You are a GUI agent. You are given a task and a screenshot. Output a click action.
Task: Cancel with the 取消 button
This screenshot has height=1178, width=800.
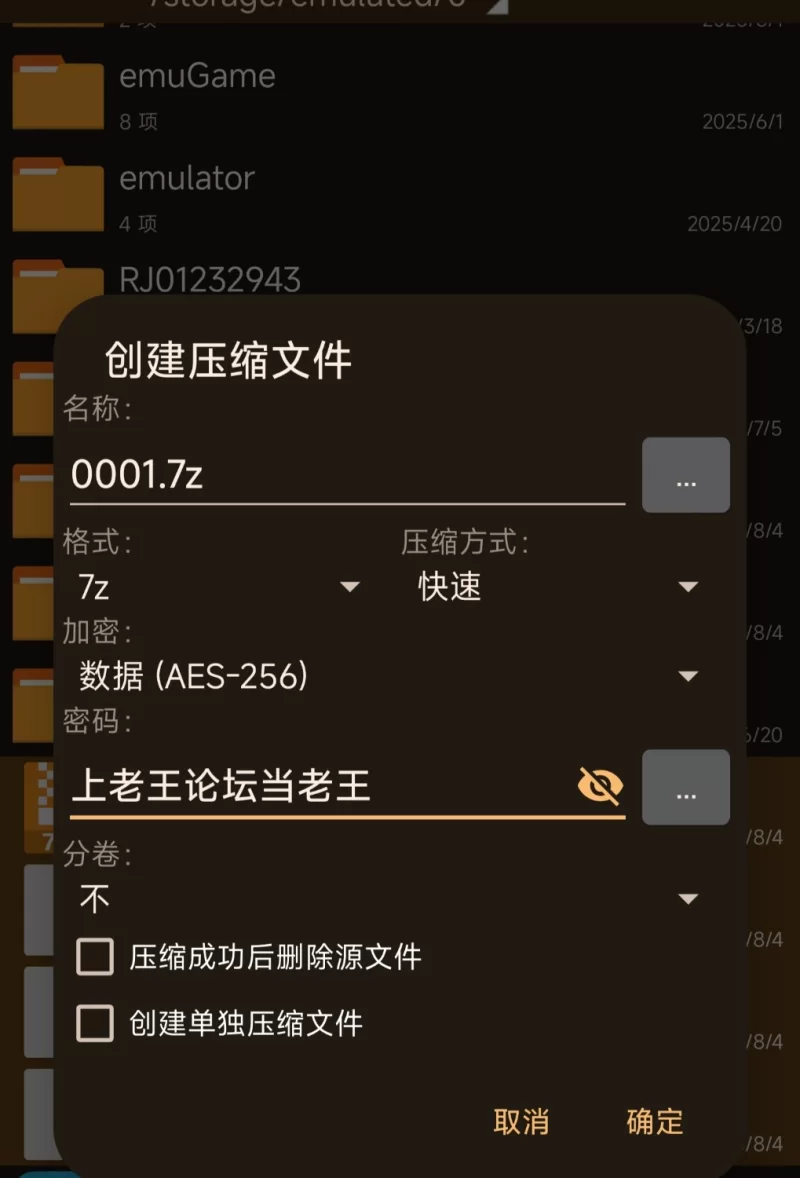[521, 1121]
